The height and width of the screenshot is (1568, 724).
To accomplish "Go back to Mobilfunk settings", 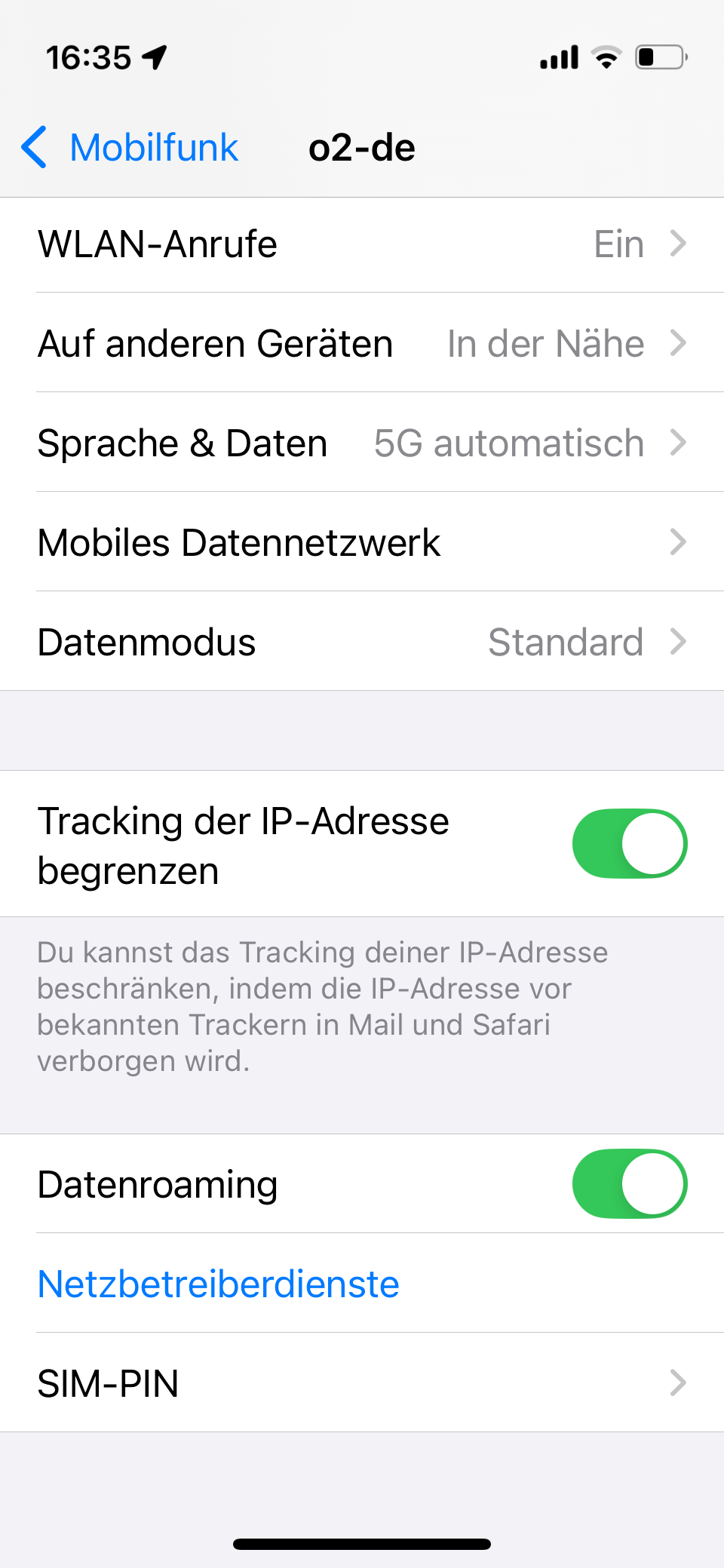I will tap(130, 147).
